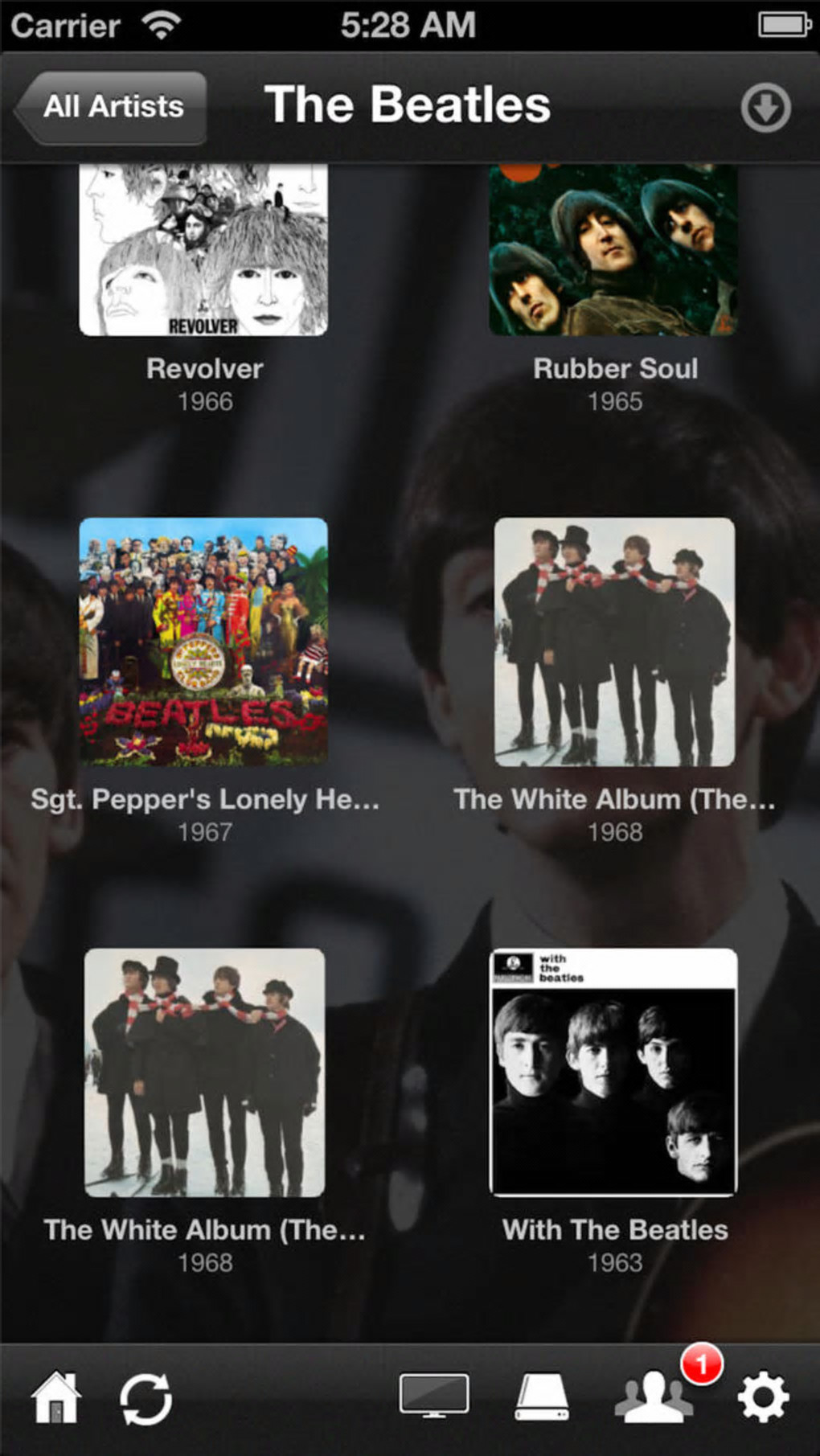Go back to All Artists
This screenshot has height=1456, width=820.
click(113, 107)
